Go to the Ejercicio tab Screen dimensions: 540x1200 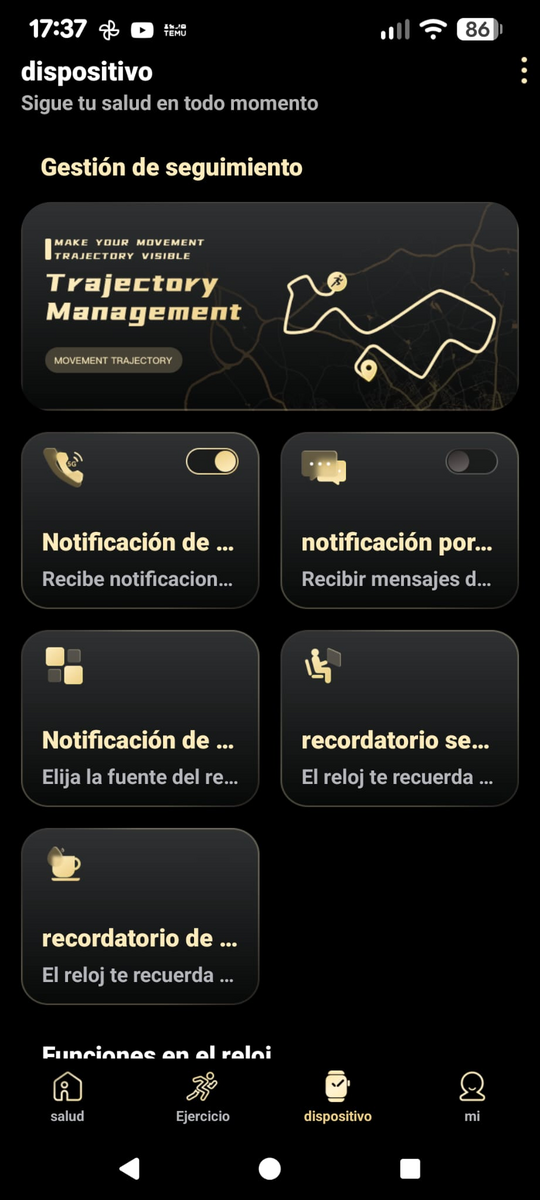[x=202, y=1097]
